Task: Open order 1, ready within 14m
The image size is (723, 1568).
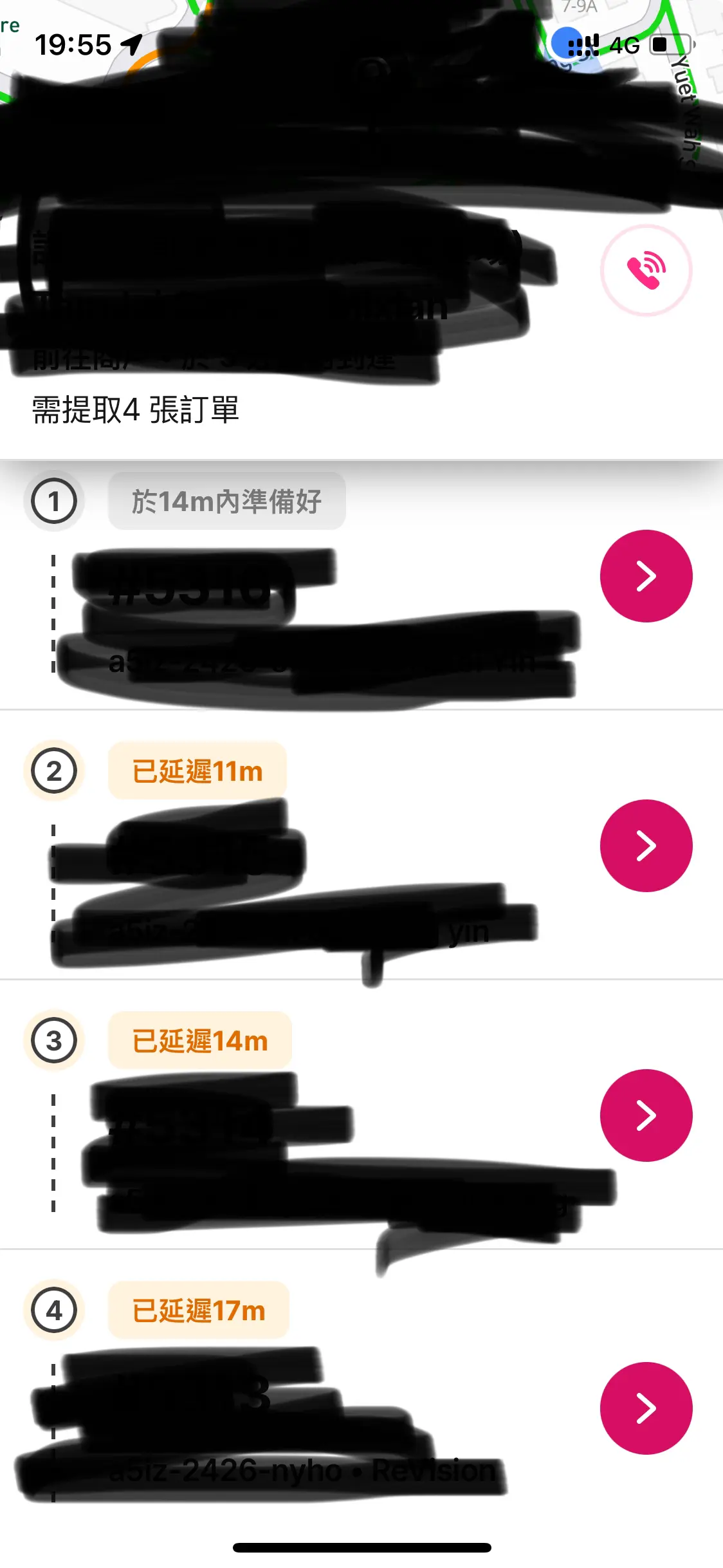Action: (646, 575)
